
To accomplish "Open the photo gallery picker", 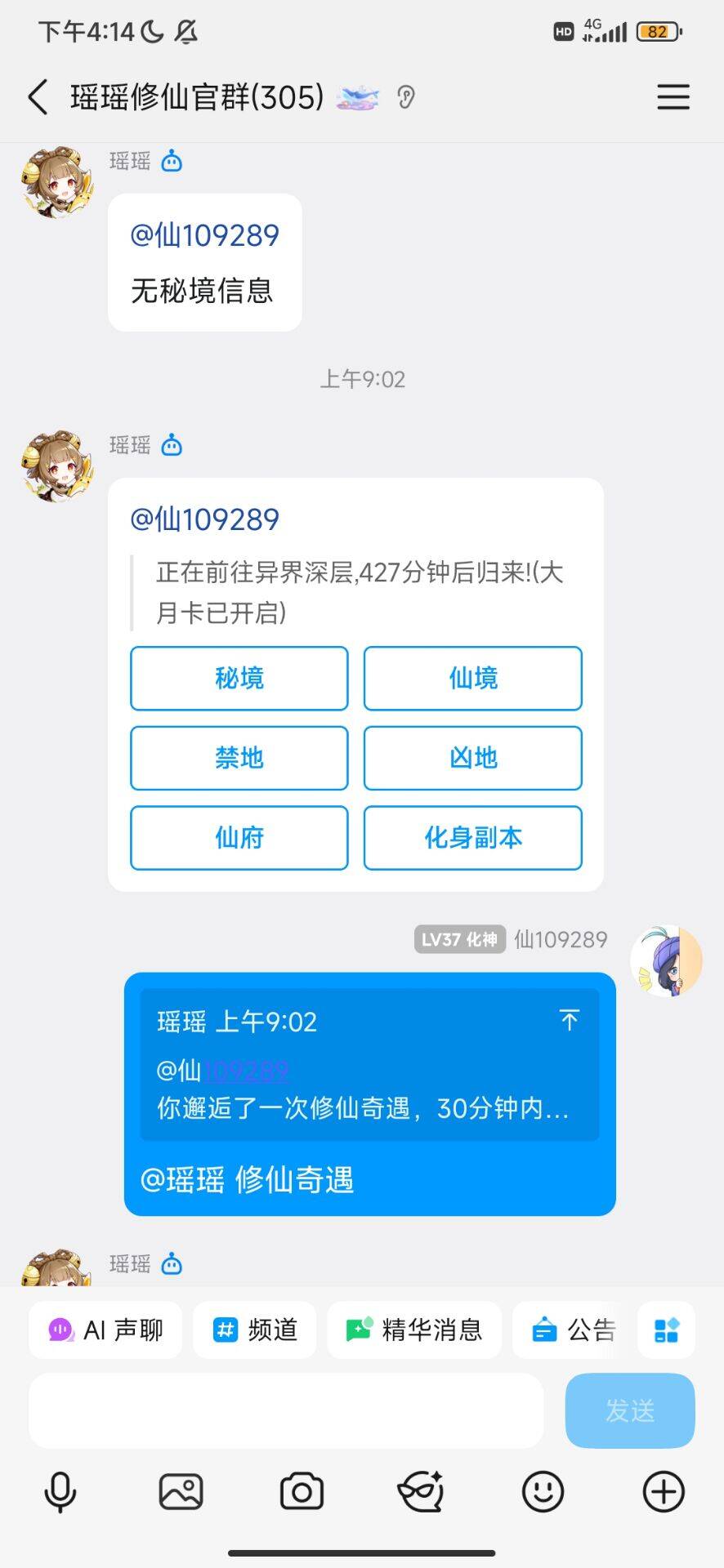I will tap(181, 1492).
